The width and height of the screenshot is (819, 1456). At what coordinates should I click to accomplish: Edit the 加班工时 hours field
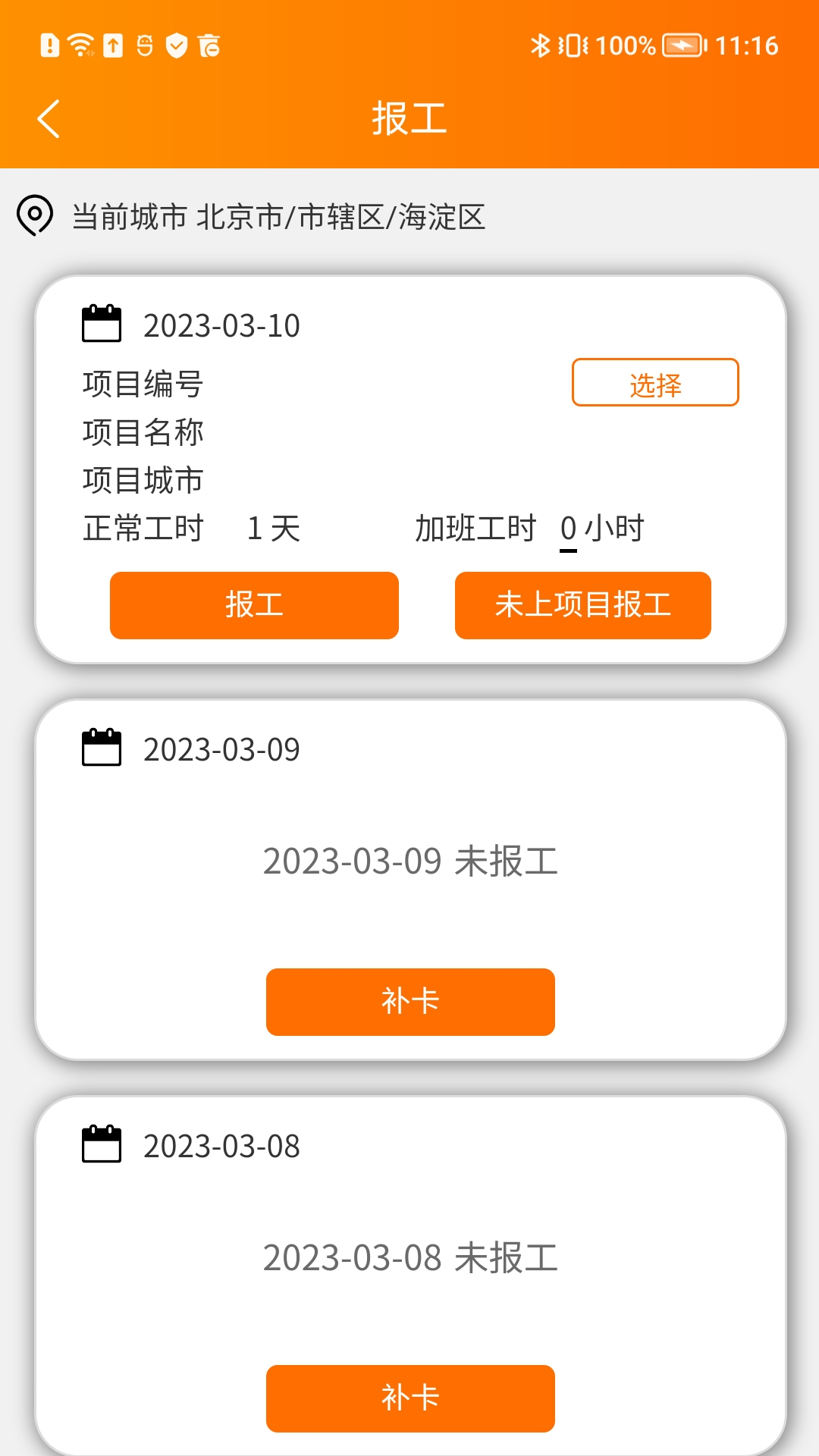click(x=569, y=529)
